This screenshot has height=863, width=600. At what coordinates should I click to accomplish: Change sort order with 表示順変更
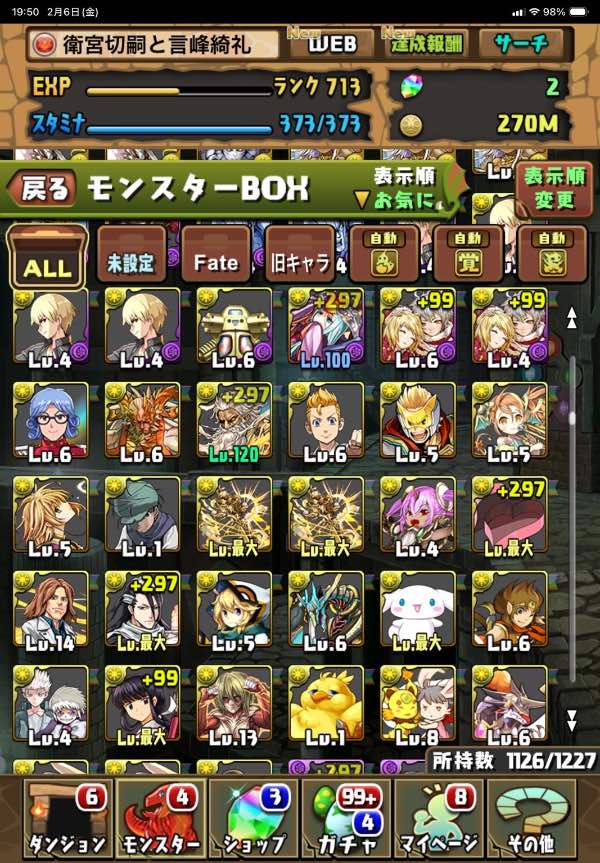[548, 187]
